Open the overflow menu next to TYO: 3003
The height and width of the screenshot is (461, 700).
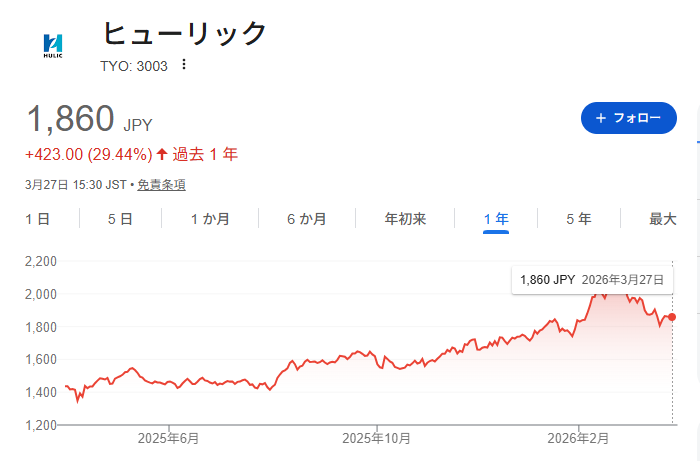pos(183,65)
